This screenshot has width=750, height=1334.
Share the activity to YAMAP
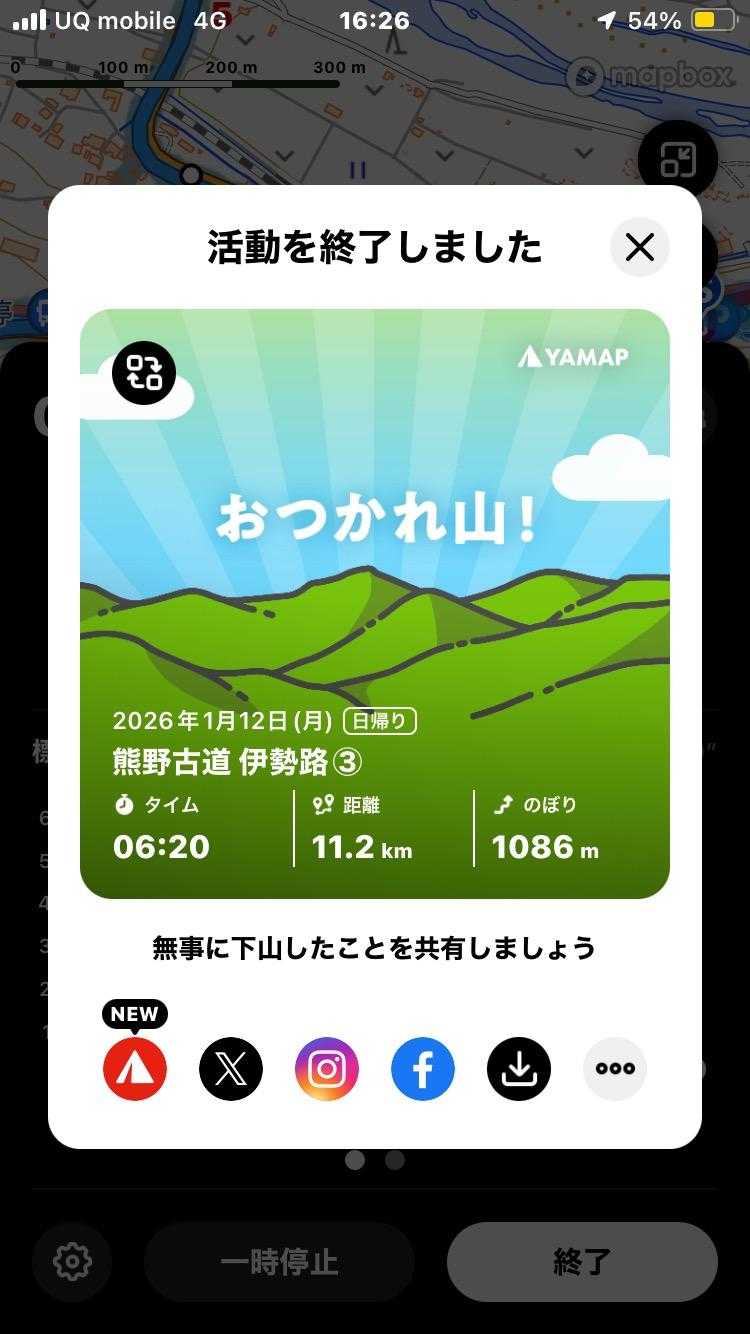[135, 1069]
